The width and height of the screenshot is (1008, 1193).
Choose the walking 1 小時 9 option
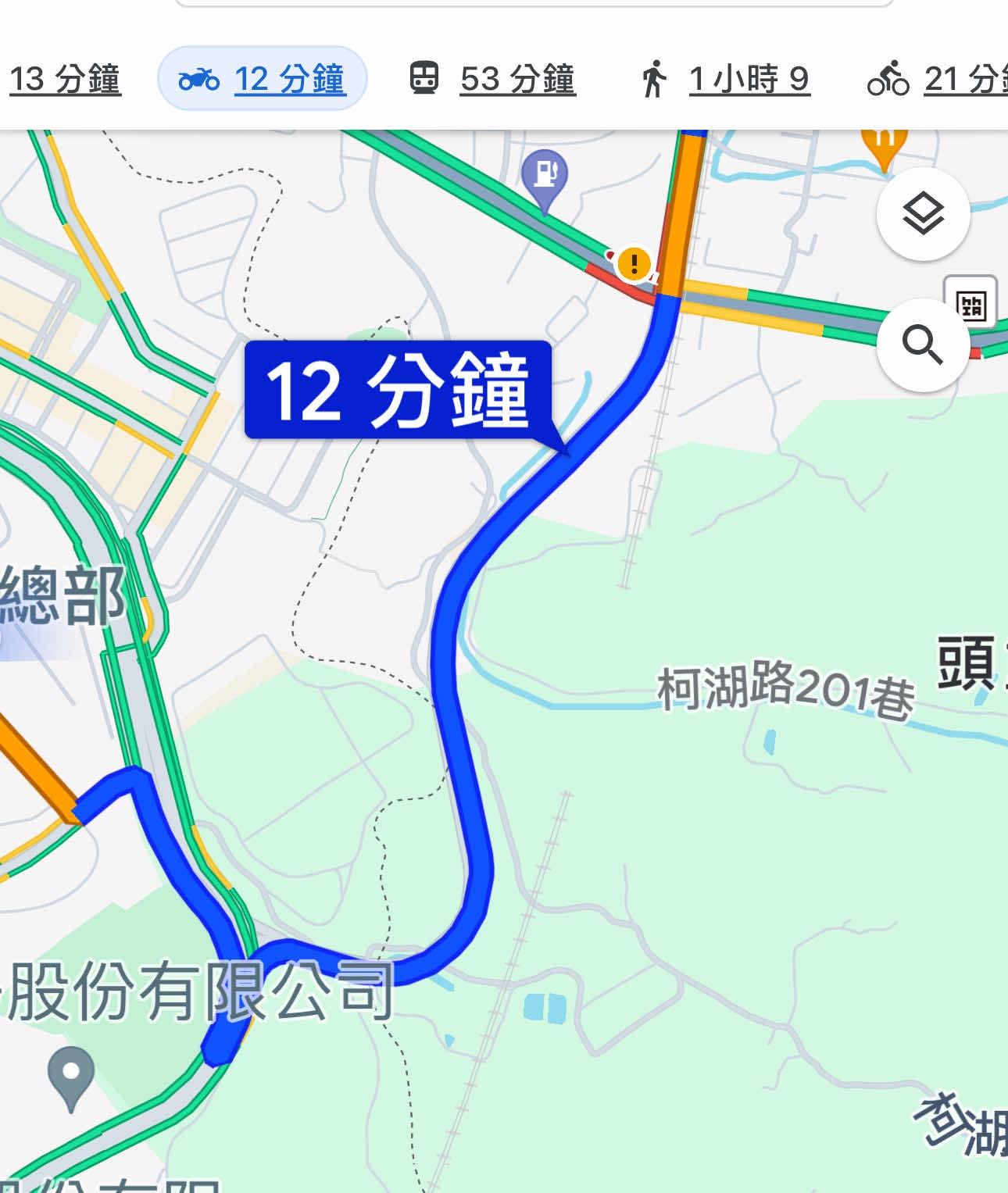[724, 79]
